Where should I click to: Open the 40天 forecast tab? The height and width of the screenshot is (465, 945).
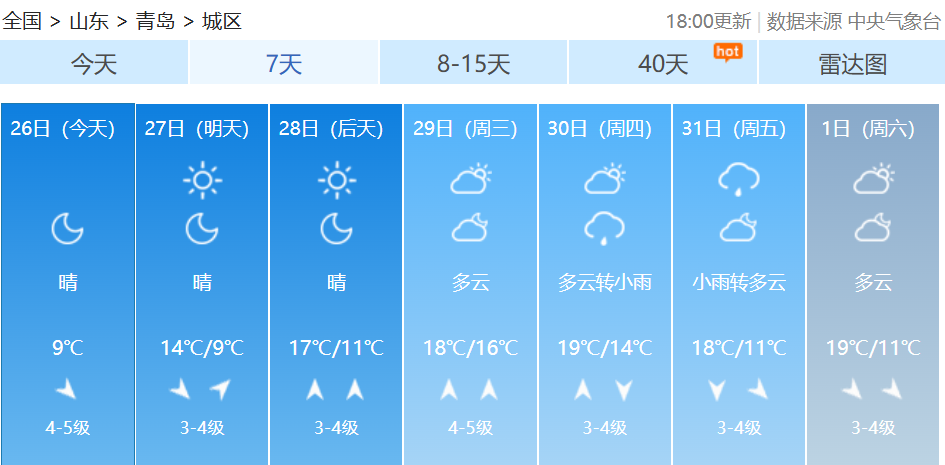[x=663, y=64]
